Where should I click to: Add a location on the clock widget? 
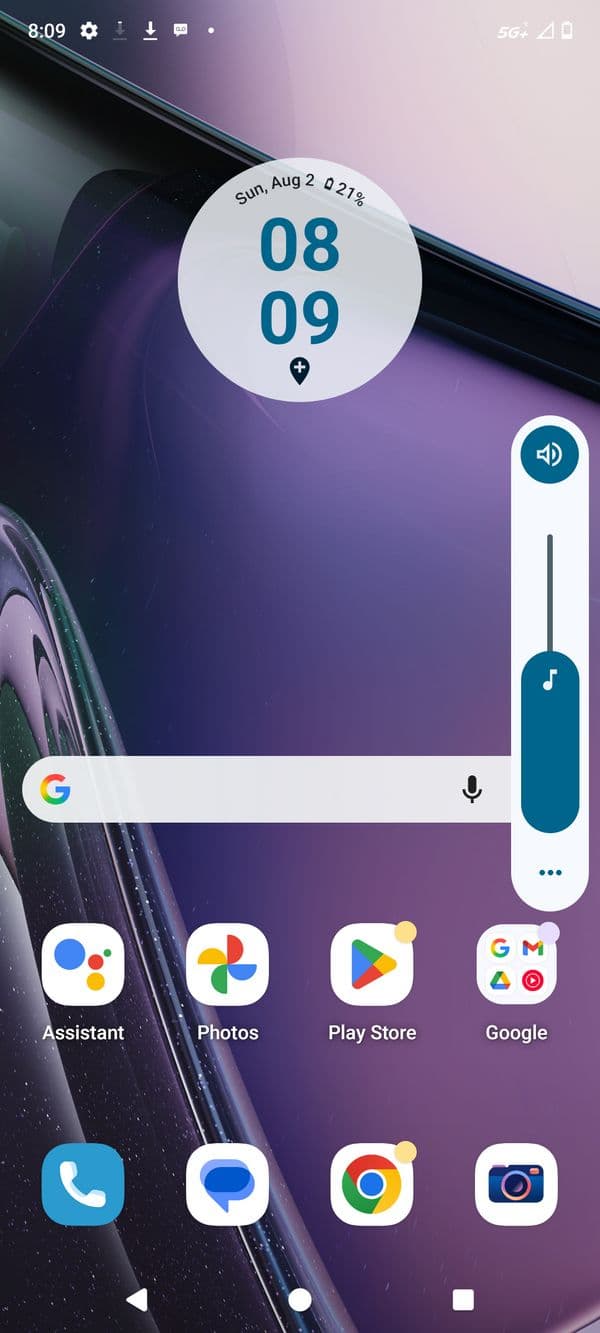(x=299, y=371)
